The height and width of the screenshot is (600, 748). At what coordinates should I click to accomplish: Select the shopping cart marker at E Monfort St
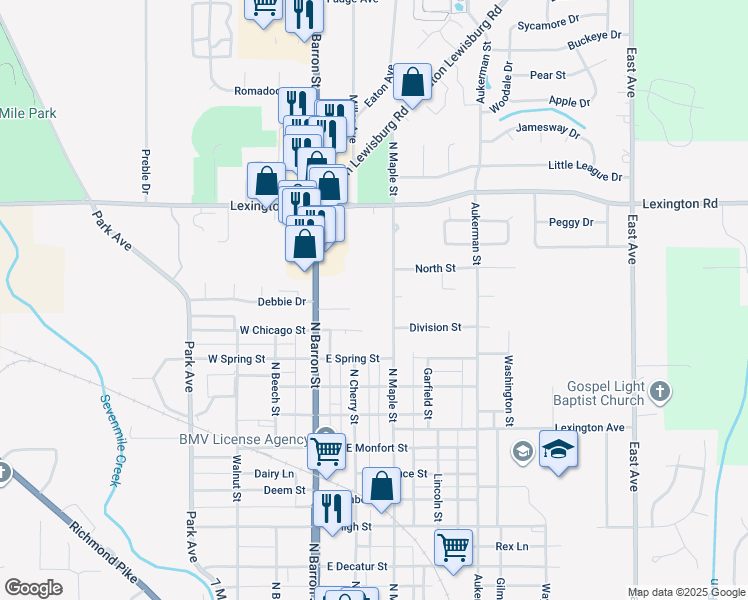[x=326, y=453]
